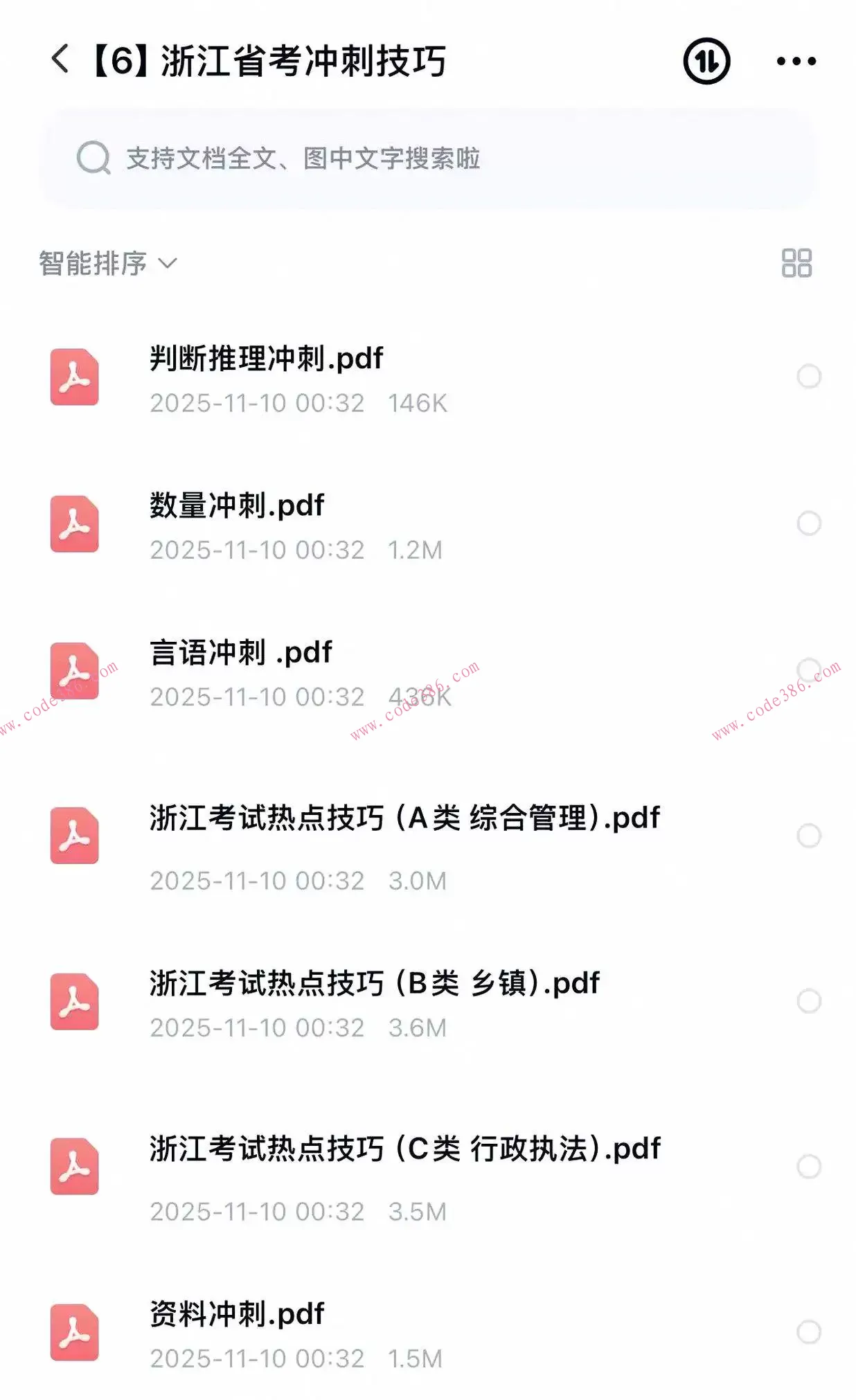Open the 判断推理冲刺.pdf file icon
This screenshot has width=856, height=1400.
coord(74,375)
